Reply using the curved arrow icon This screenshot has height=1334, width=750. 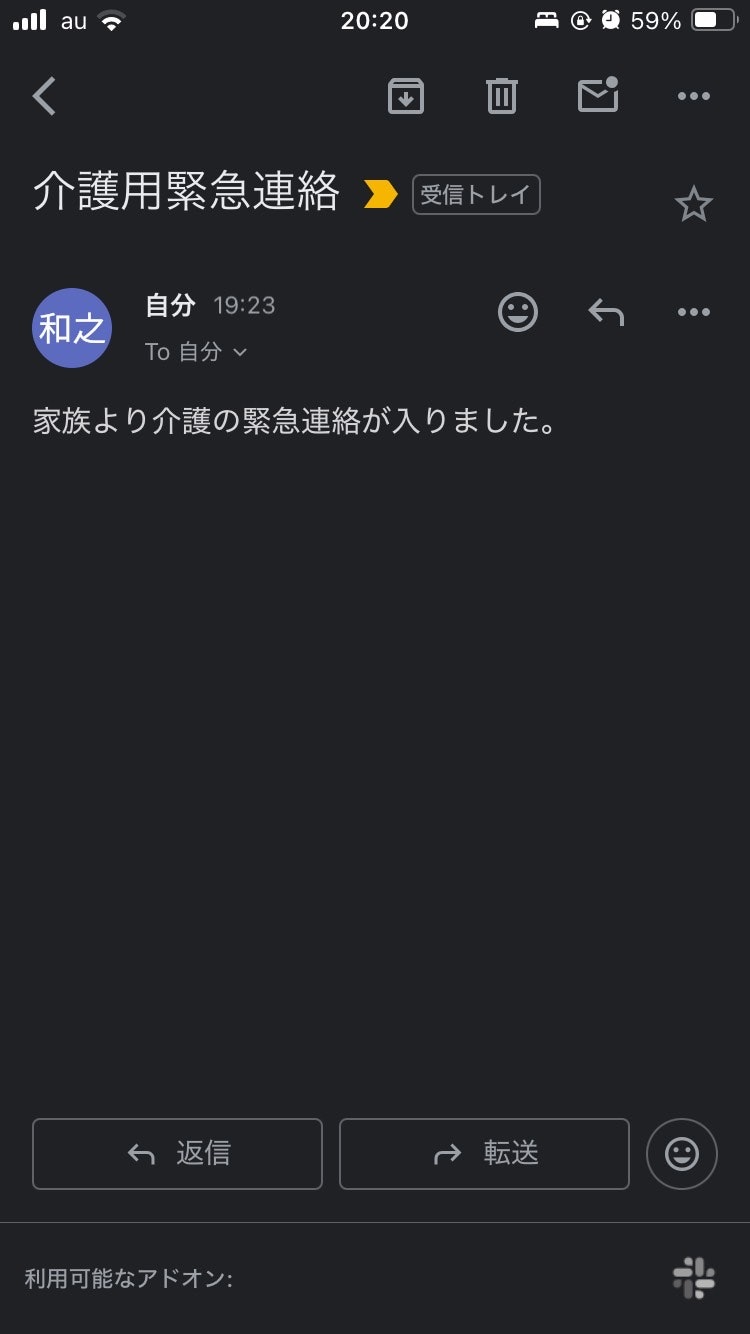(605, 312)
